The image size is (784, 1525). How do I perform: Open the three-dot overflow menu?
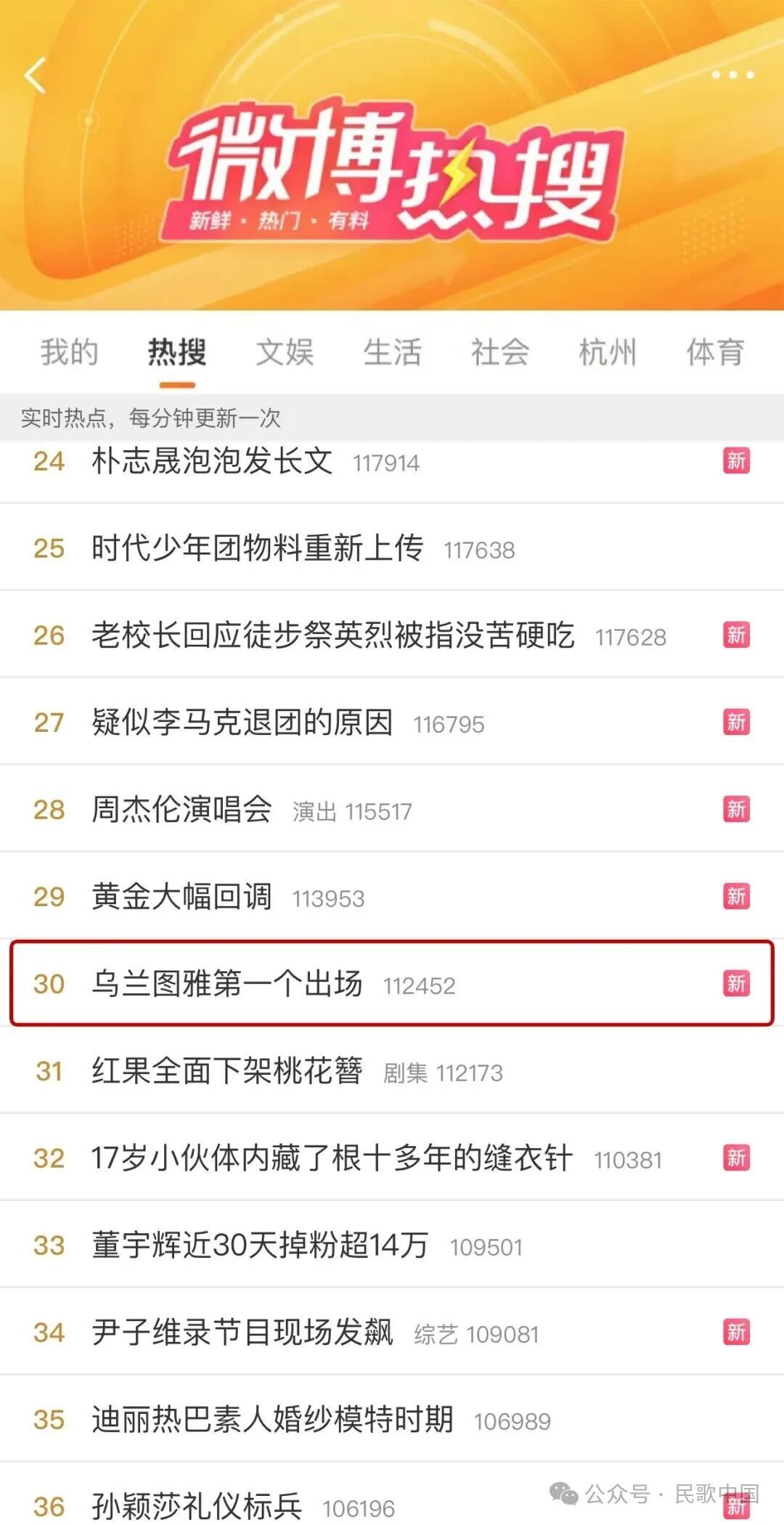pyautogui.click(x=732, y=75)
